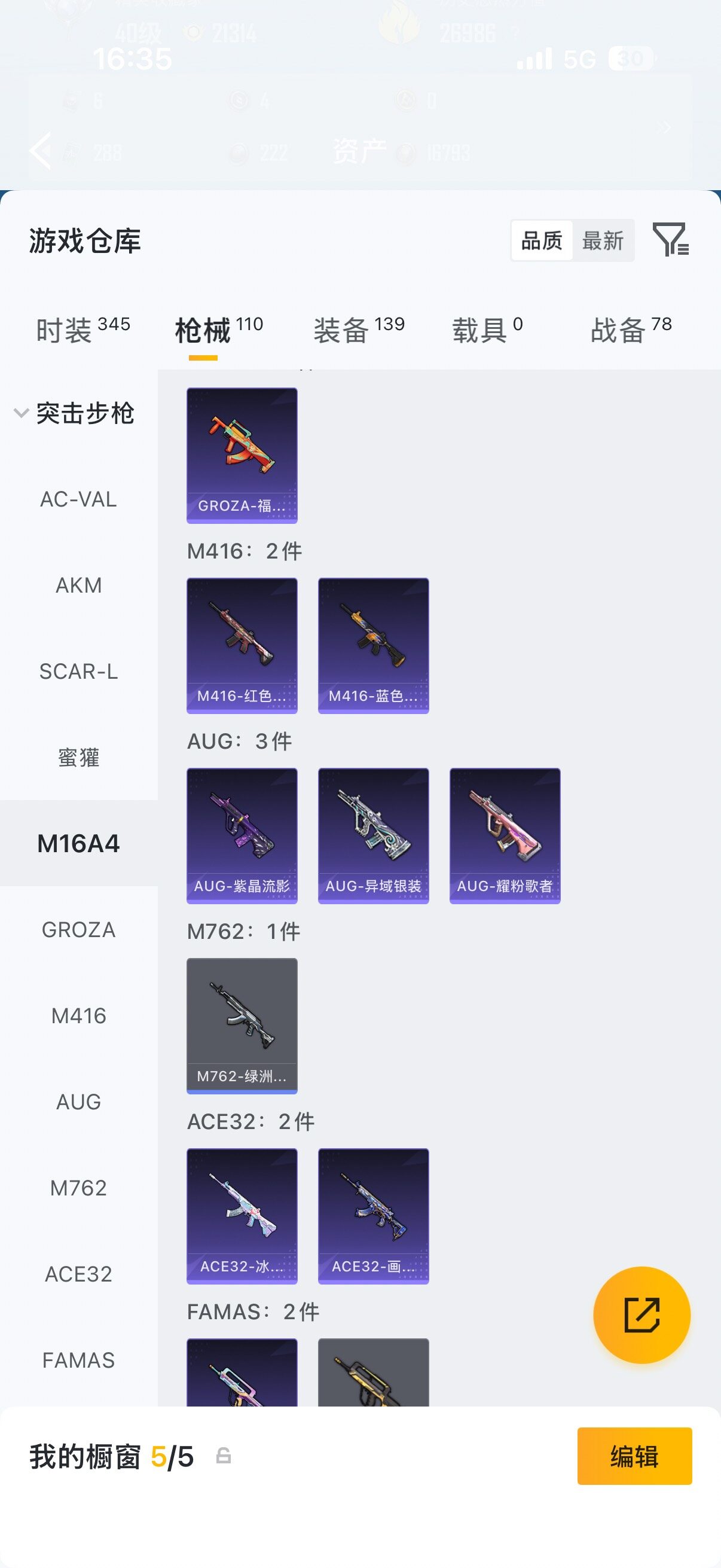Select SCAR-L in the weapon list
This screenshot has width=721, height=1568.
(78, 672)
